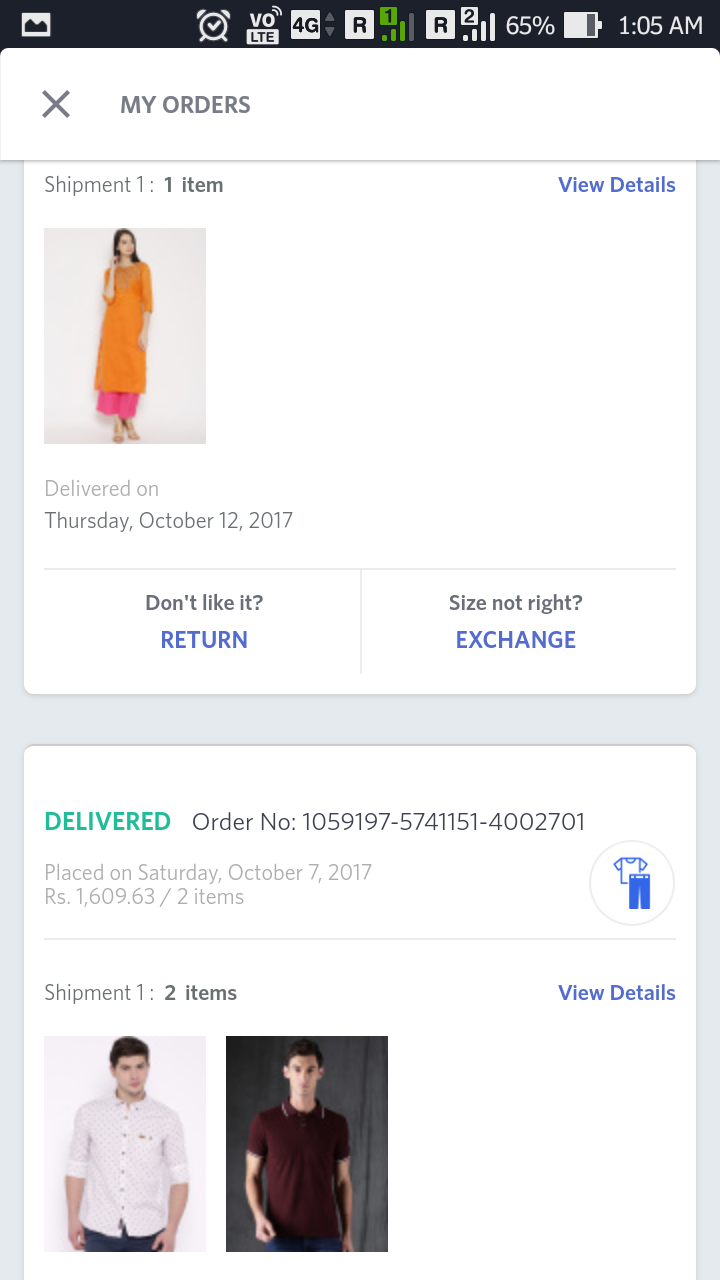Tap RETURN for the delivered kurta
Viewport: 720px width, 1280px height.
coord(204,640)
